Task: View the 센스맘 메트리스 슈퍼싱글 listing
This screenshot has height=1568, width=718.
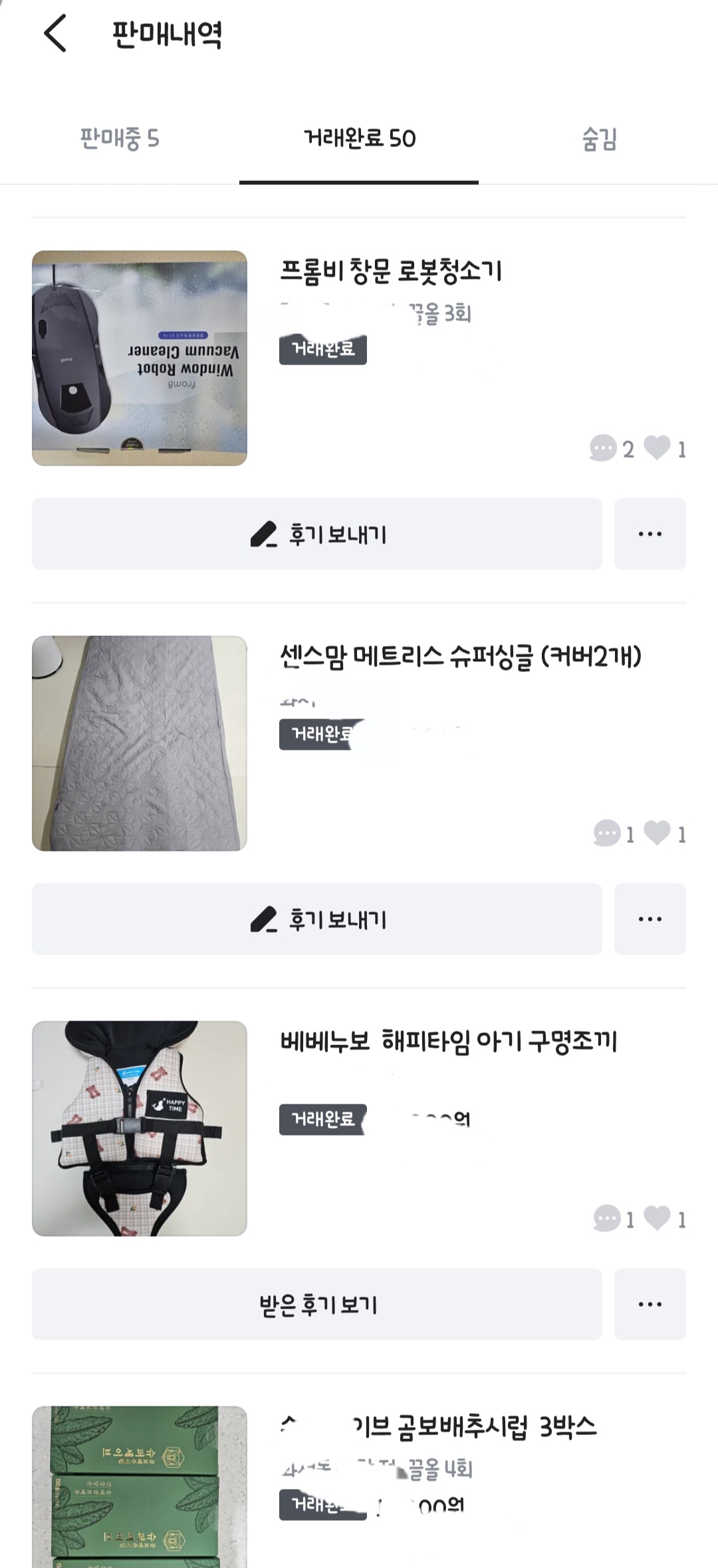Action: pos(460,657)
